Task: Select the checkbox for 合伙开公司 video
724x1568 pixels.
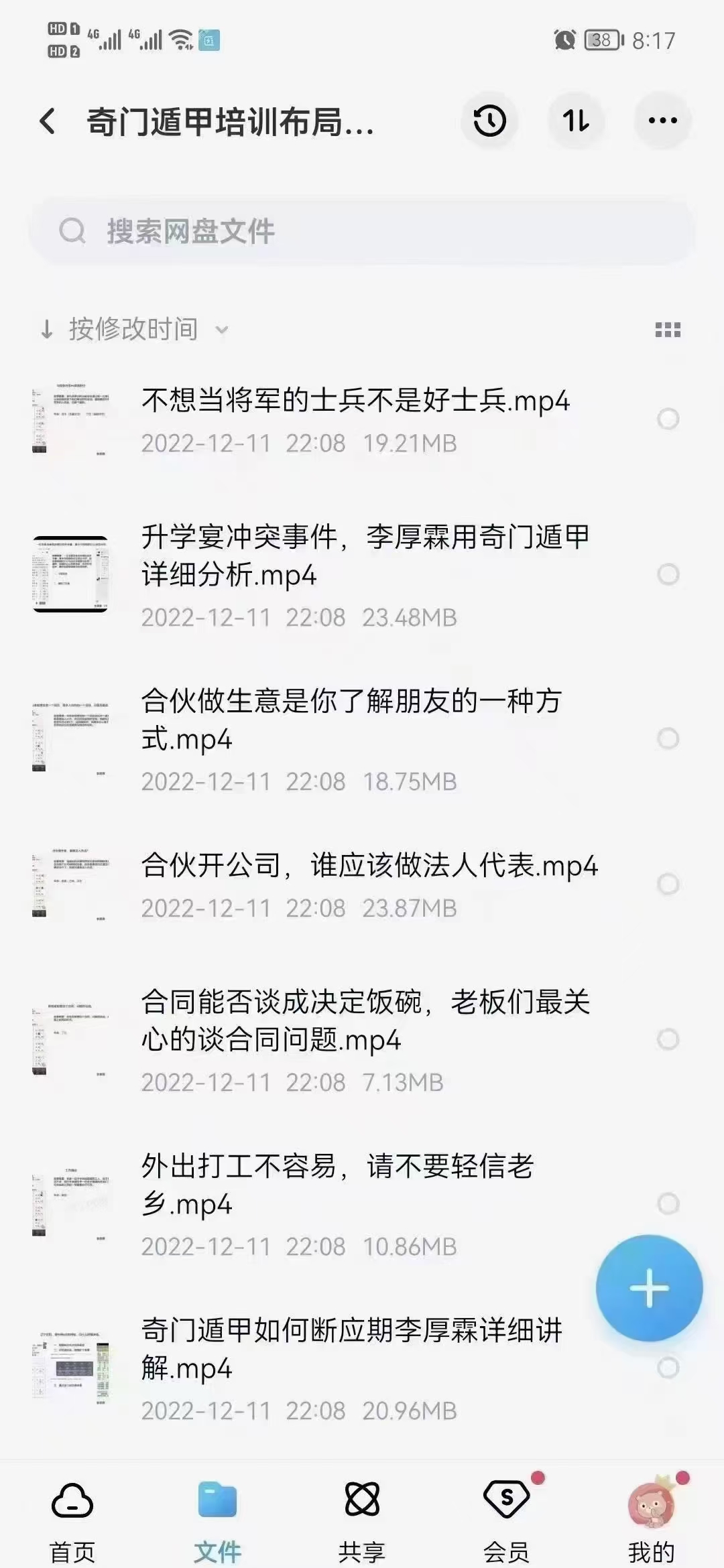Action: (668, 884)
